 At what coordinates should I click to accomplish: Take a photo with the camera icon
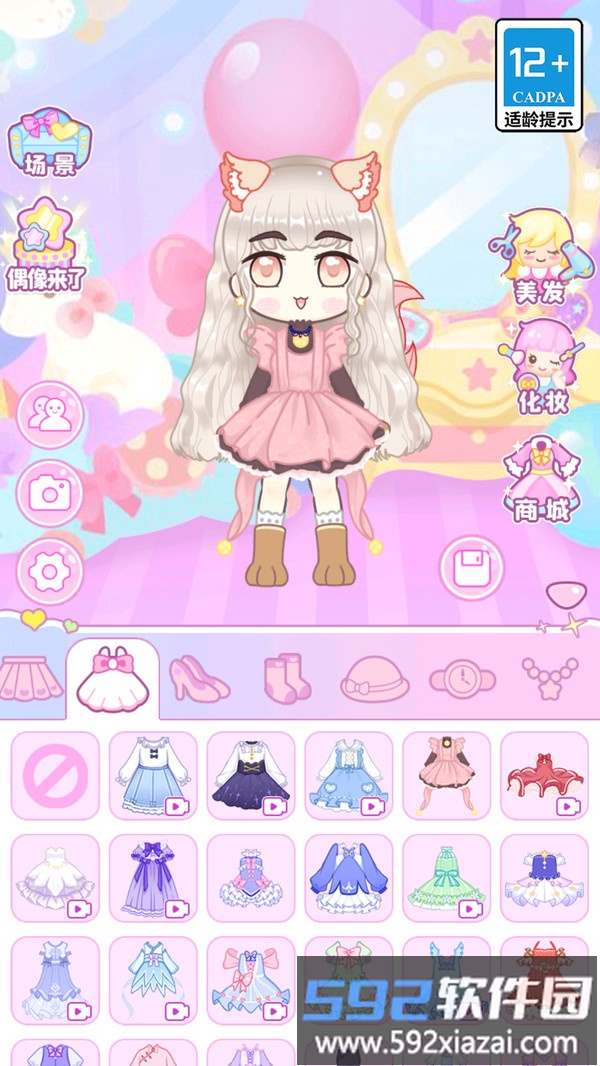click(49, 491)
